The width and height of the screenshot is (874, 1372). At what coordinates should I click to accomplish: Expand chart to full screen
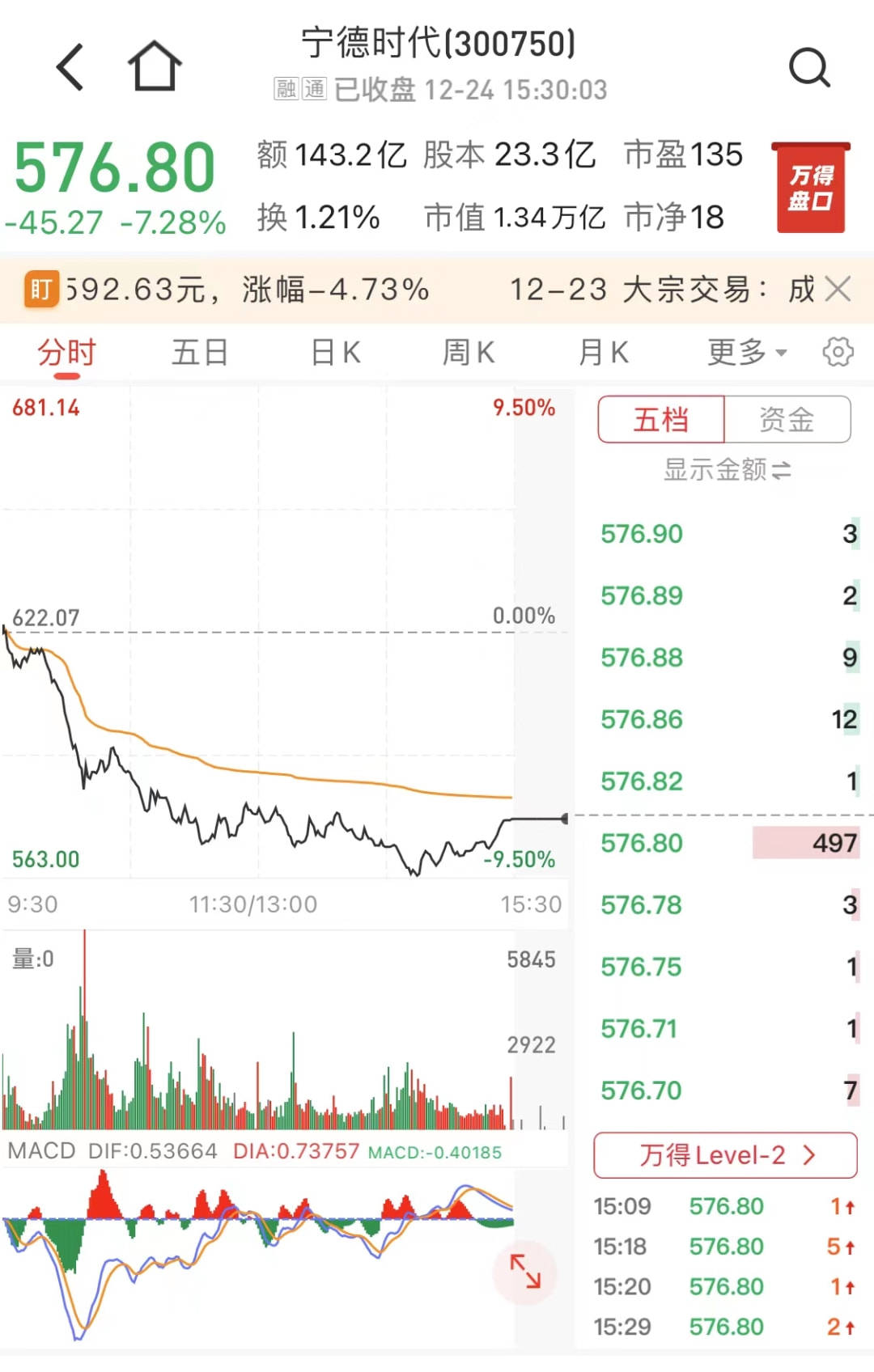[x=524, y=1271]
